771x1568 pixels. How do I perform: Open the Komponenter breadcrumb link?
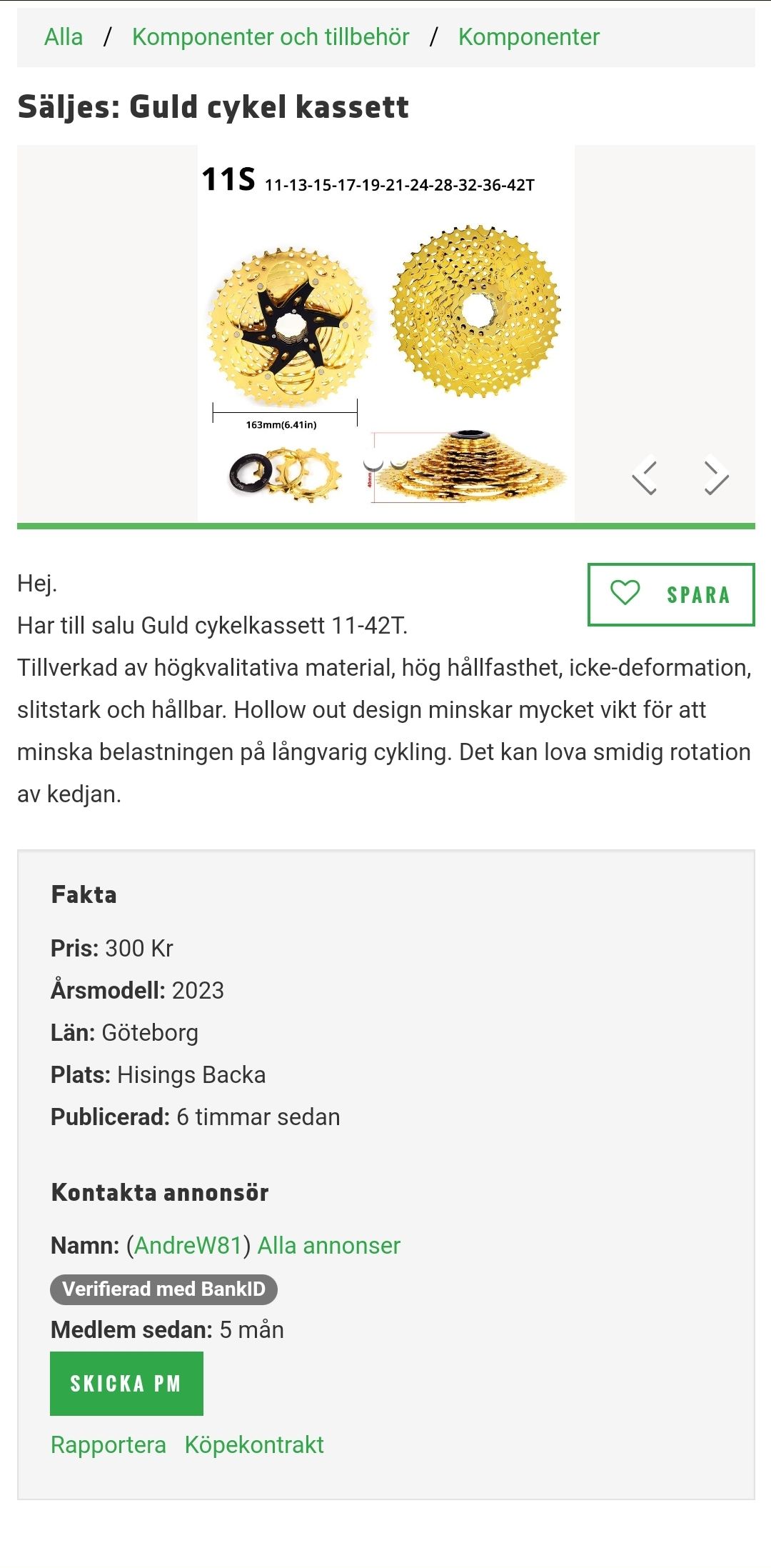528,37
